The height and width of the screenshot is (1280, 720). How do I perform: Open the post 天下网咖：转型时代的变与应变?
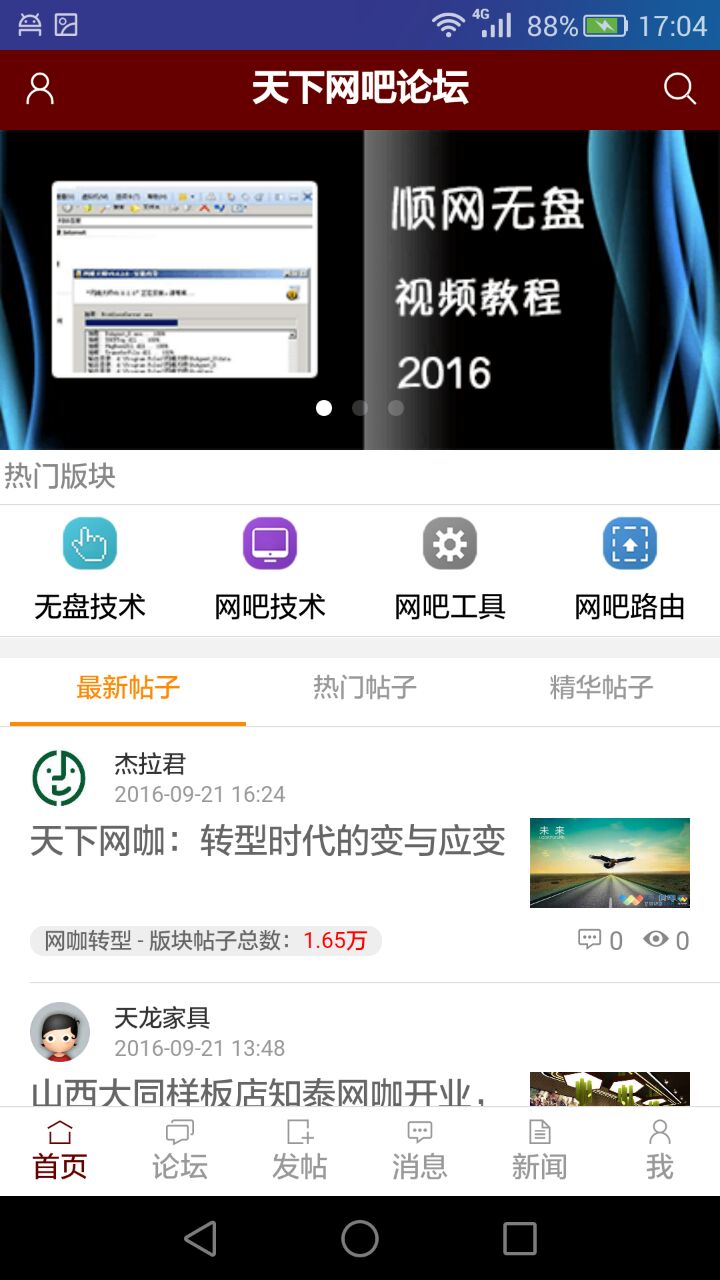pyautogui.click(x=265, y=843)
